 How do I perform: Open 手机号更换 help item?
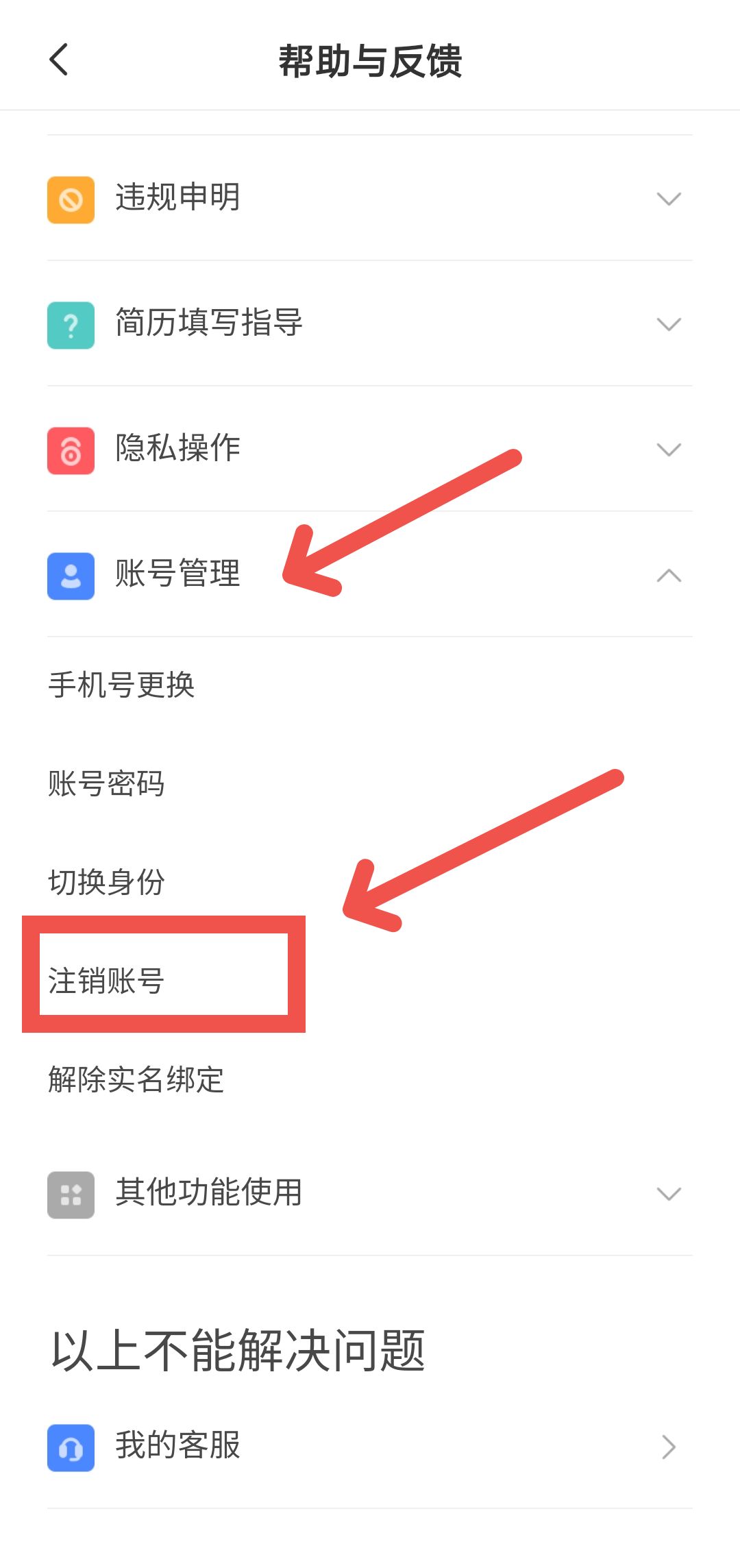pos(122,685)
